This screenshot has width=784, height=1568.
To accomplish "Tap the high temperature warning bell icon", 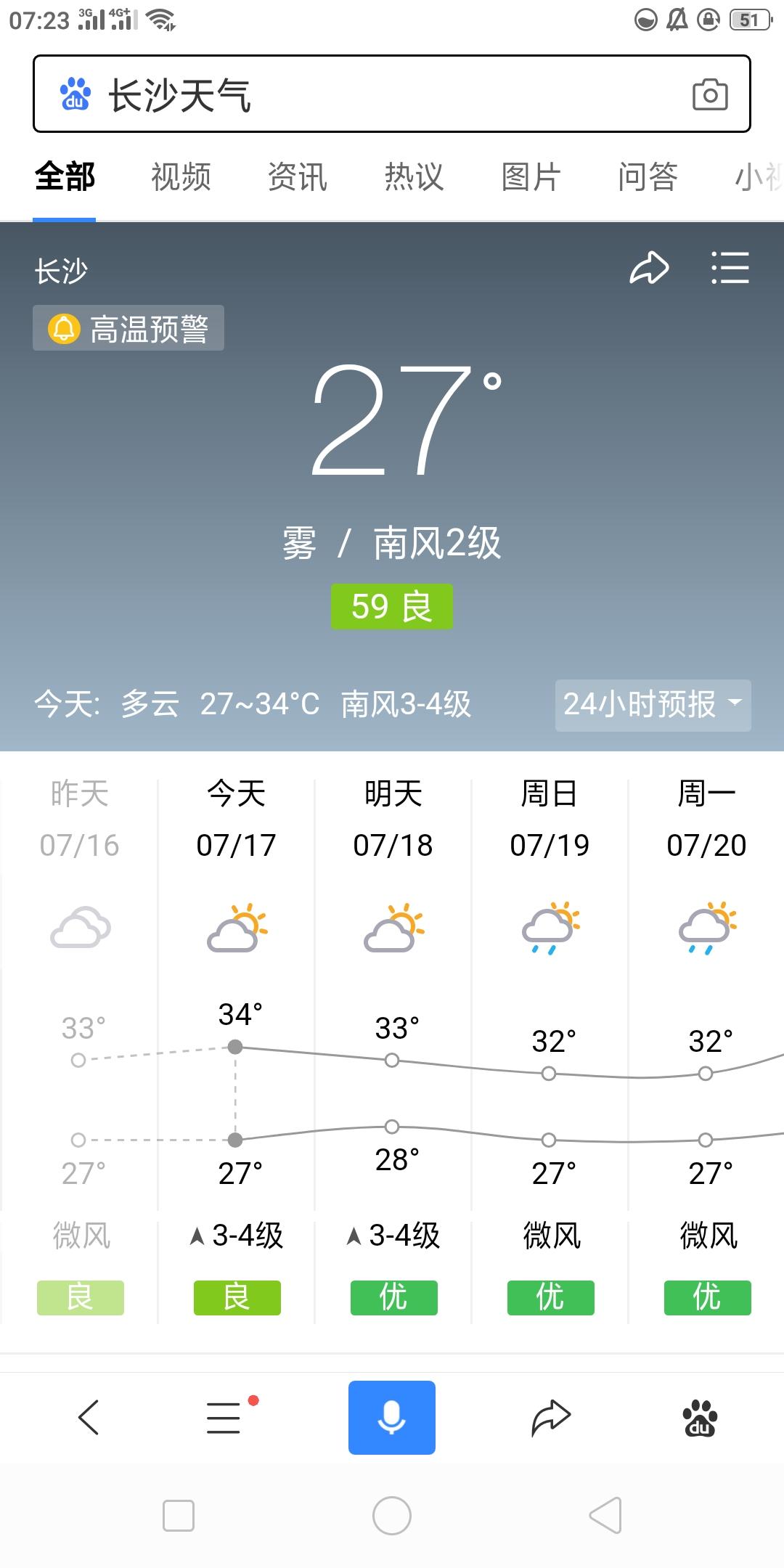I will pos(65,328).
